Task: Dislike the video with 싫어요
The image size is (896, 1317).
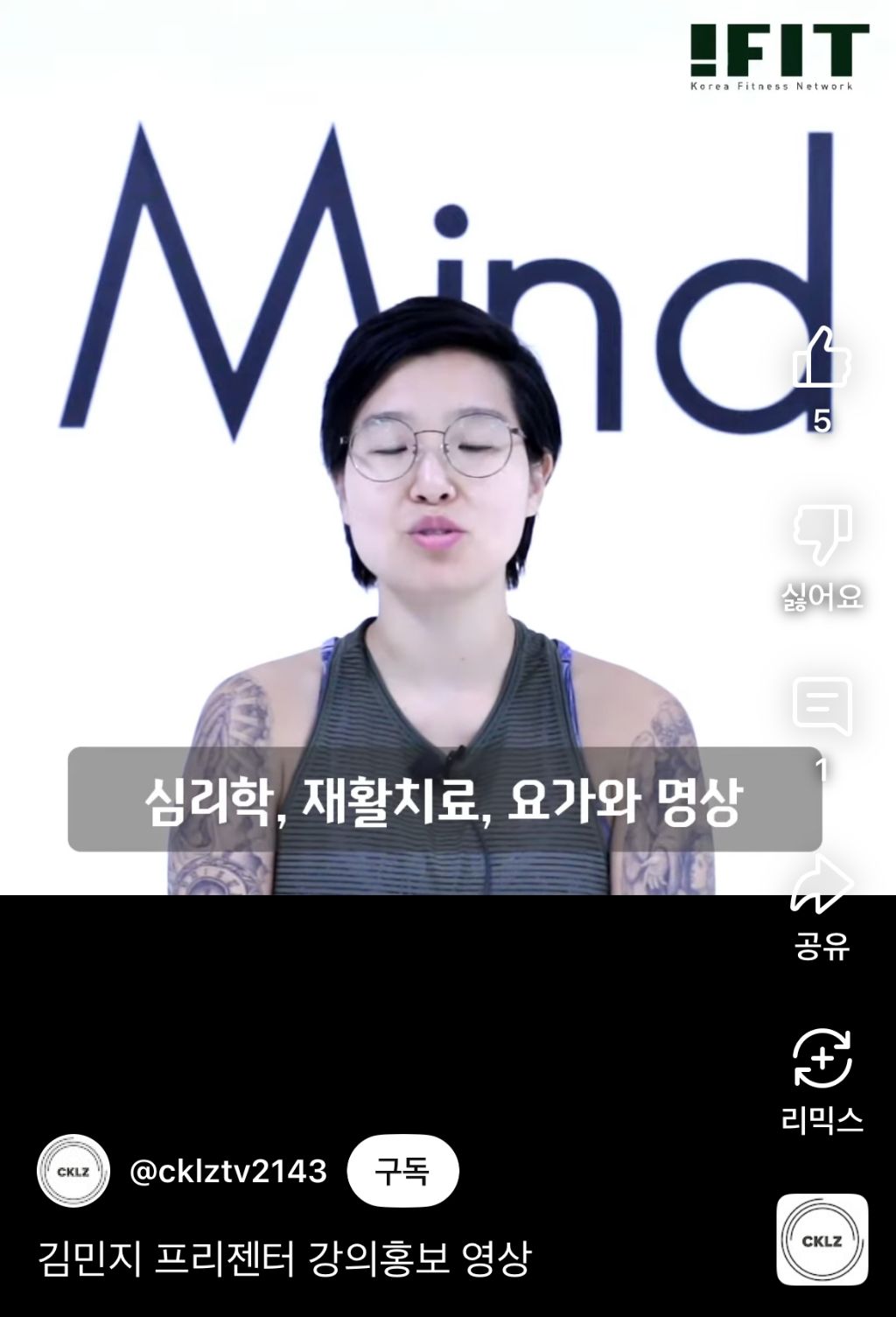Action: pyautogui.click(x=821, y=535)
